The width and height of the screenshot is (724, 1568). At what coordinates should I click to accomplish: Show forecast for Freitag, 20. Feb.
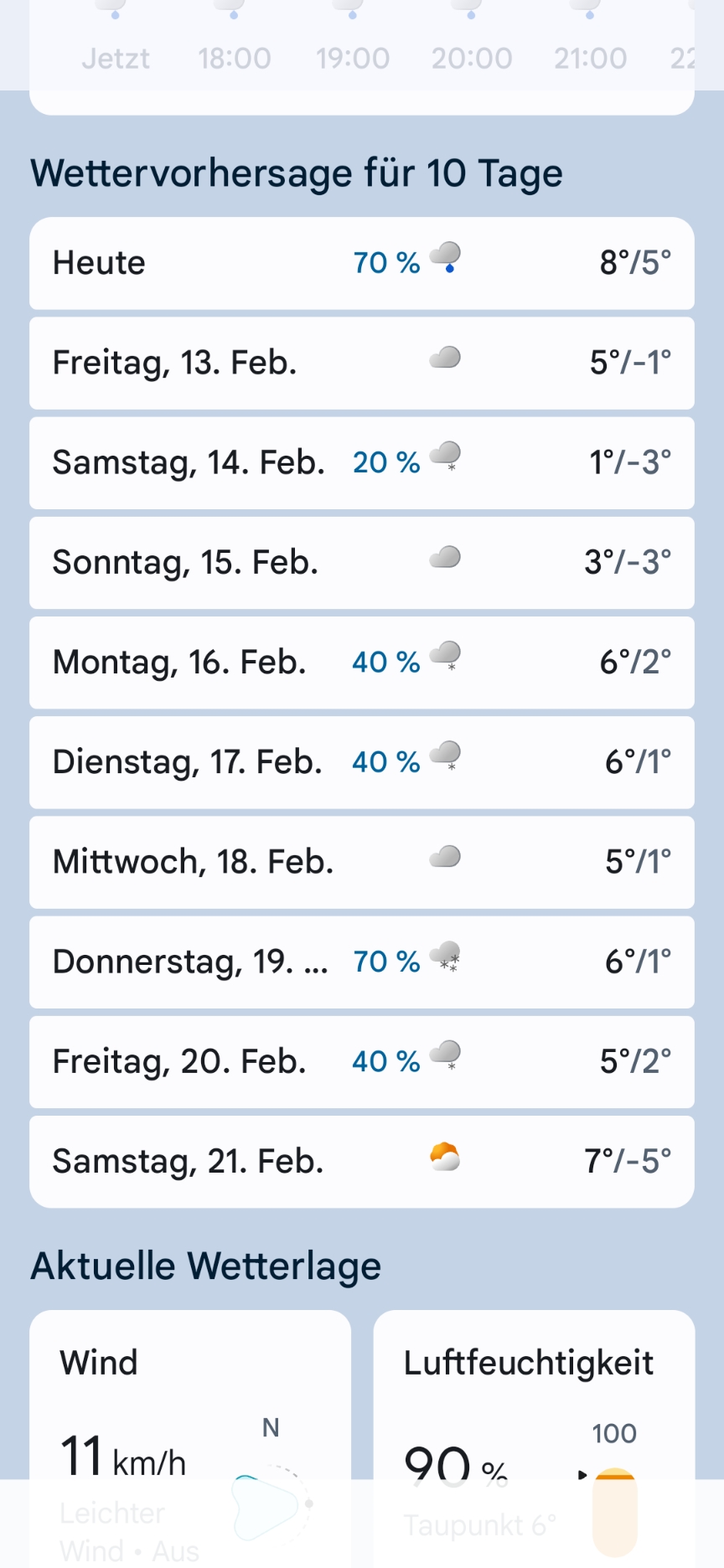(361, 1061)
